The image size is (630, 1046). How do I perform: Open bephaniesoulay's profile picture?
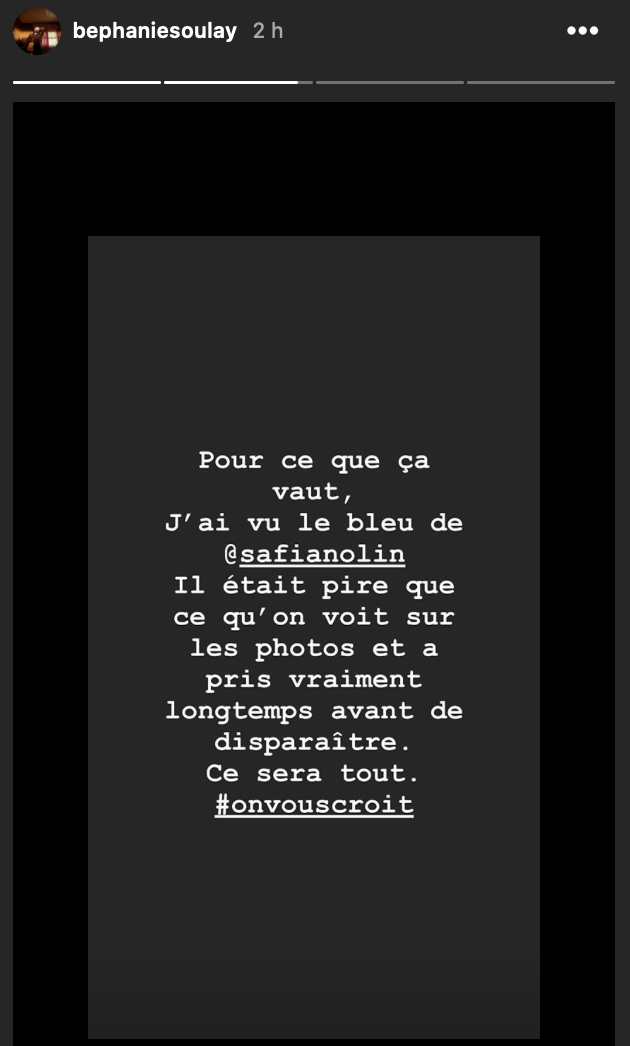point(37,31)
